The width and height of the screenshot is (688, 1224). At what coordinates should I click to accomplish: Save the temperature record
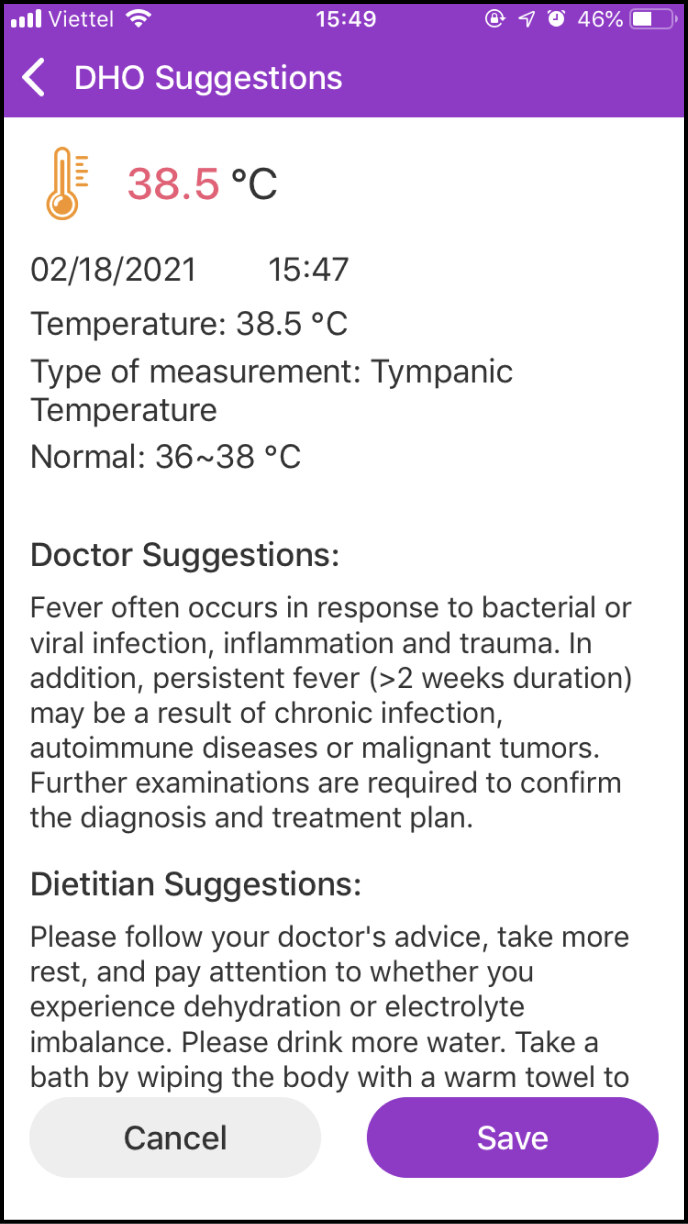point(512,1137)
